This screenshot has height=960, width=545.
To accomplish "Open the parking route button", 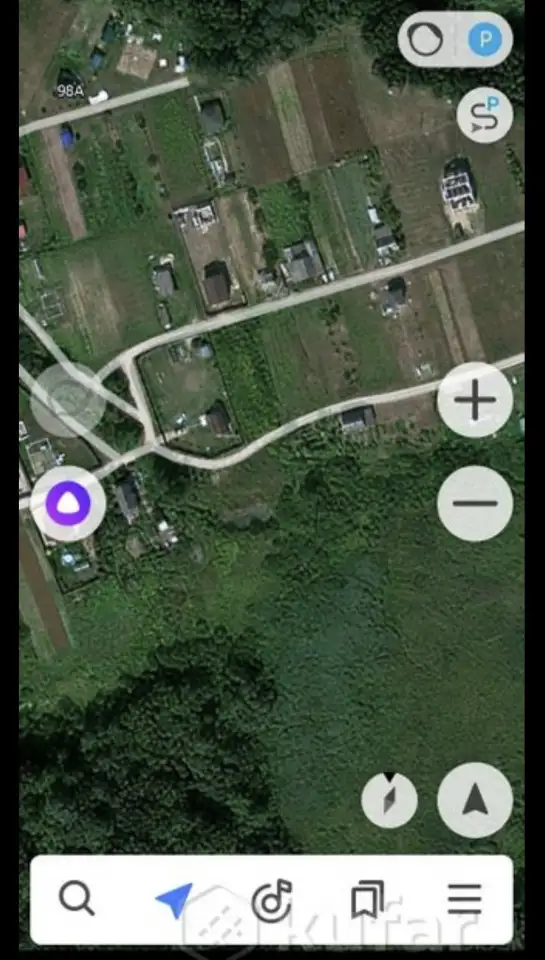I will coord(484,115).
